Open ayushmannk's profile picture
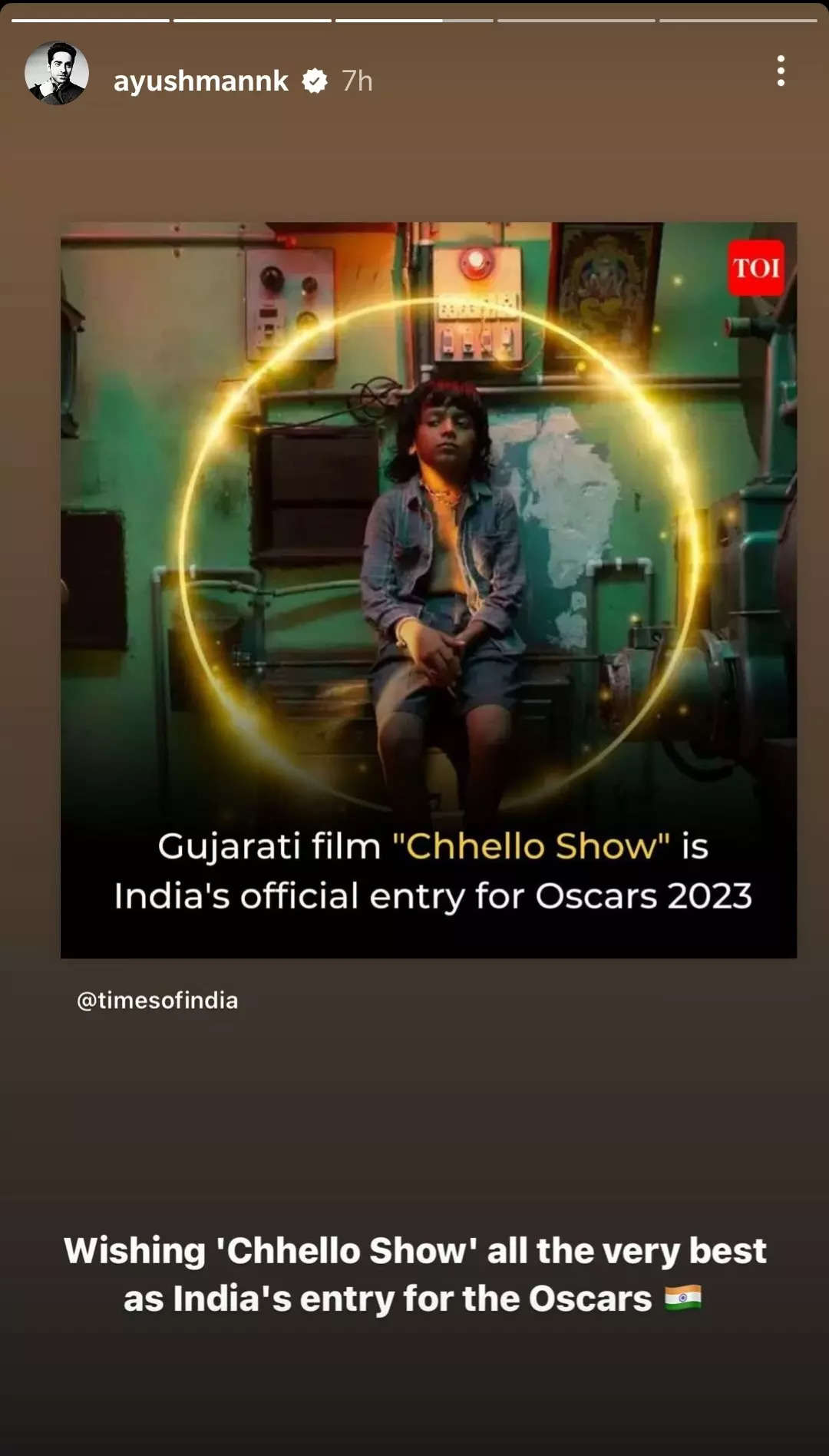The image size is (829, 1456). pos(57,74)
